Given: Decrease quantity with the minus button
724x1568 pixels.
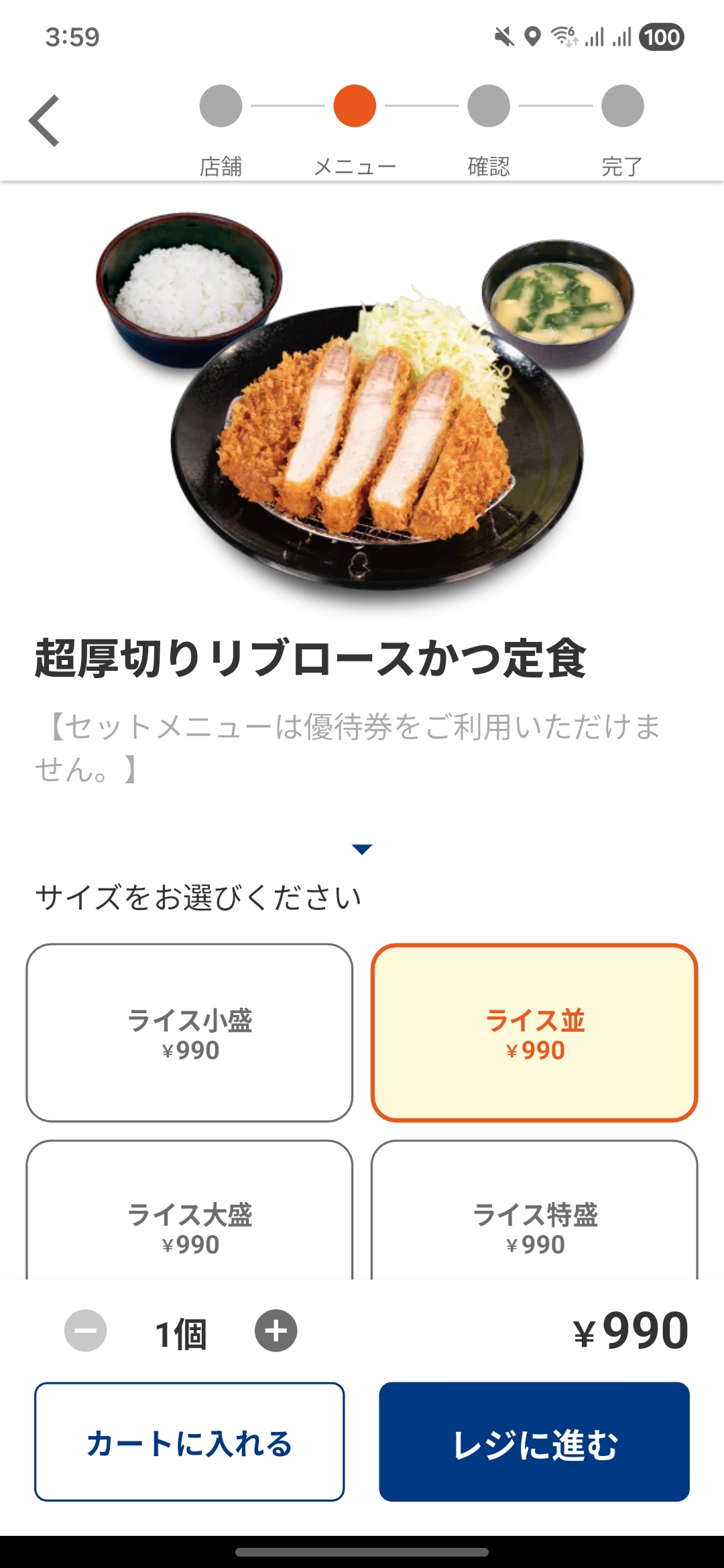Looking at the screenshot, I should 85,1331.
